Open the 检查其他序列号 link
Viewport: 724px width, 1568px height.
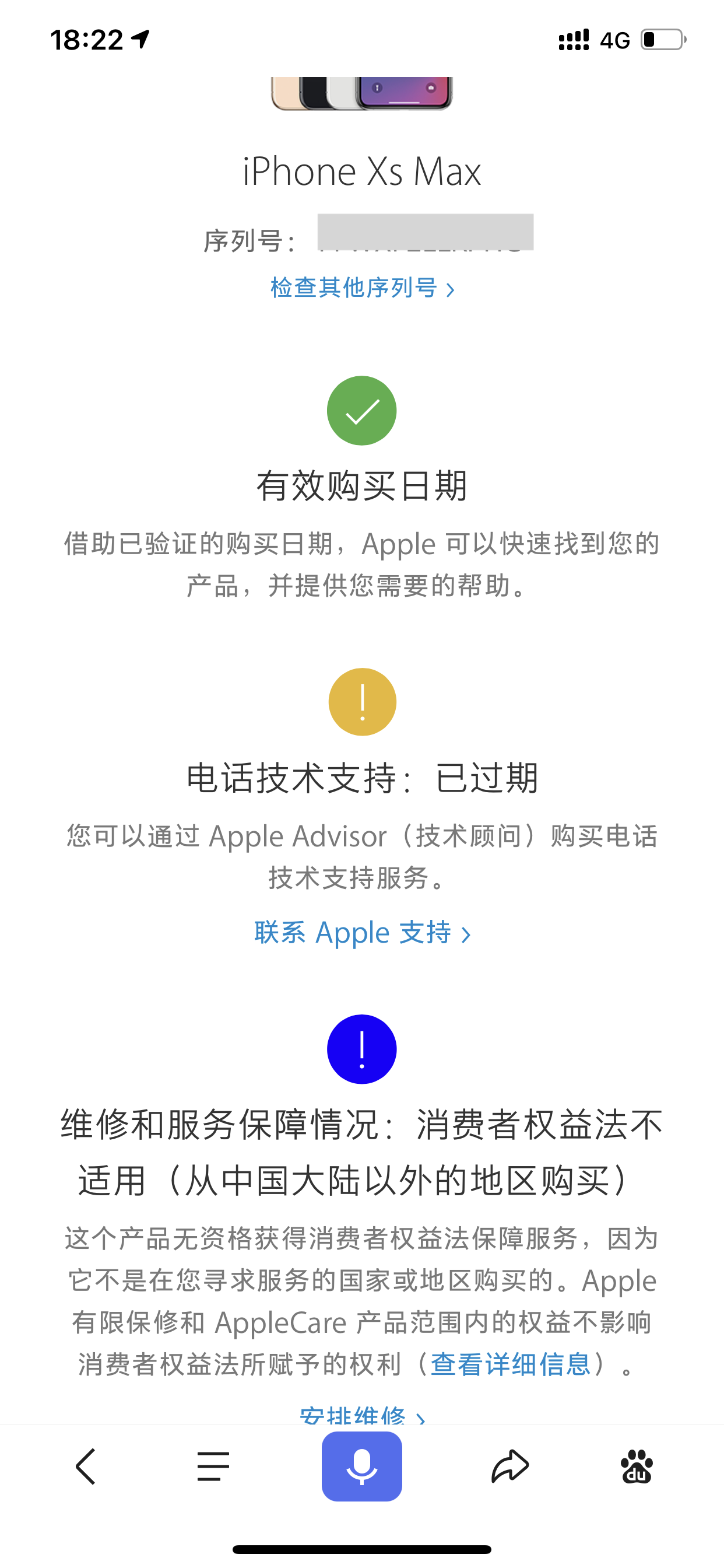[361, 288]
